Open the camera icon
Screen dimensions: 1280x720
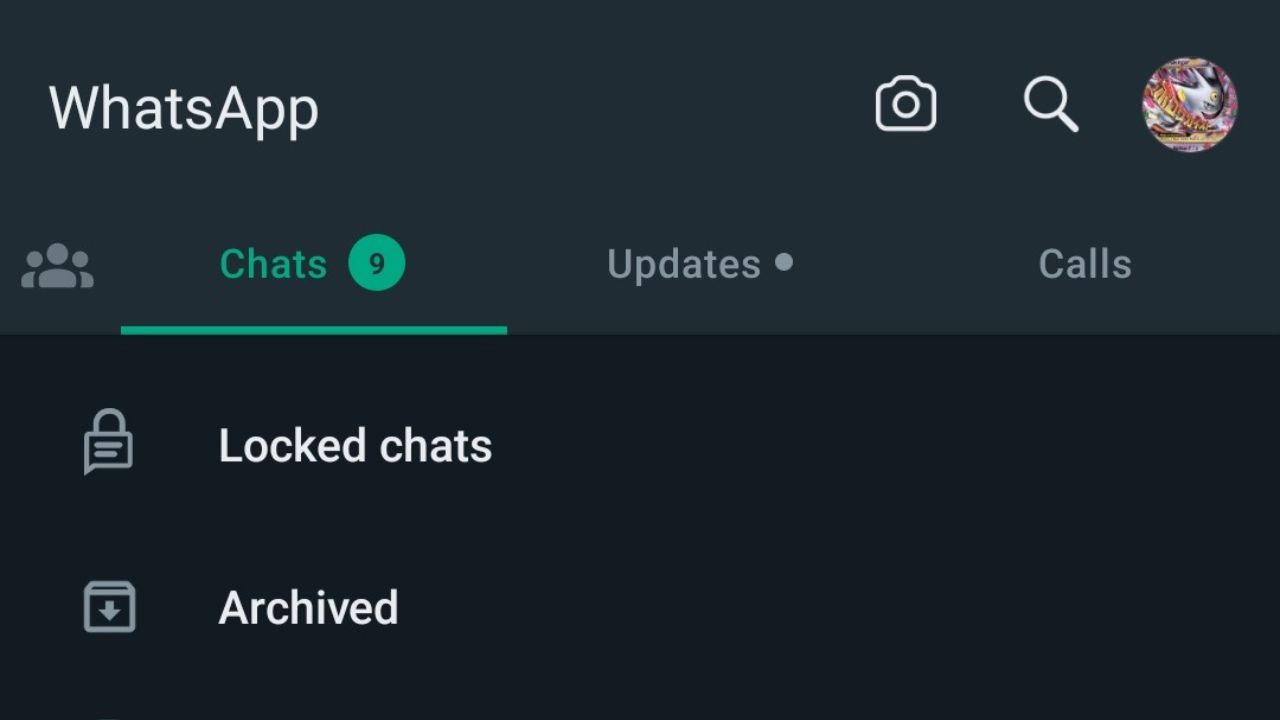tap(905, 104)
